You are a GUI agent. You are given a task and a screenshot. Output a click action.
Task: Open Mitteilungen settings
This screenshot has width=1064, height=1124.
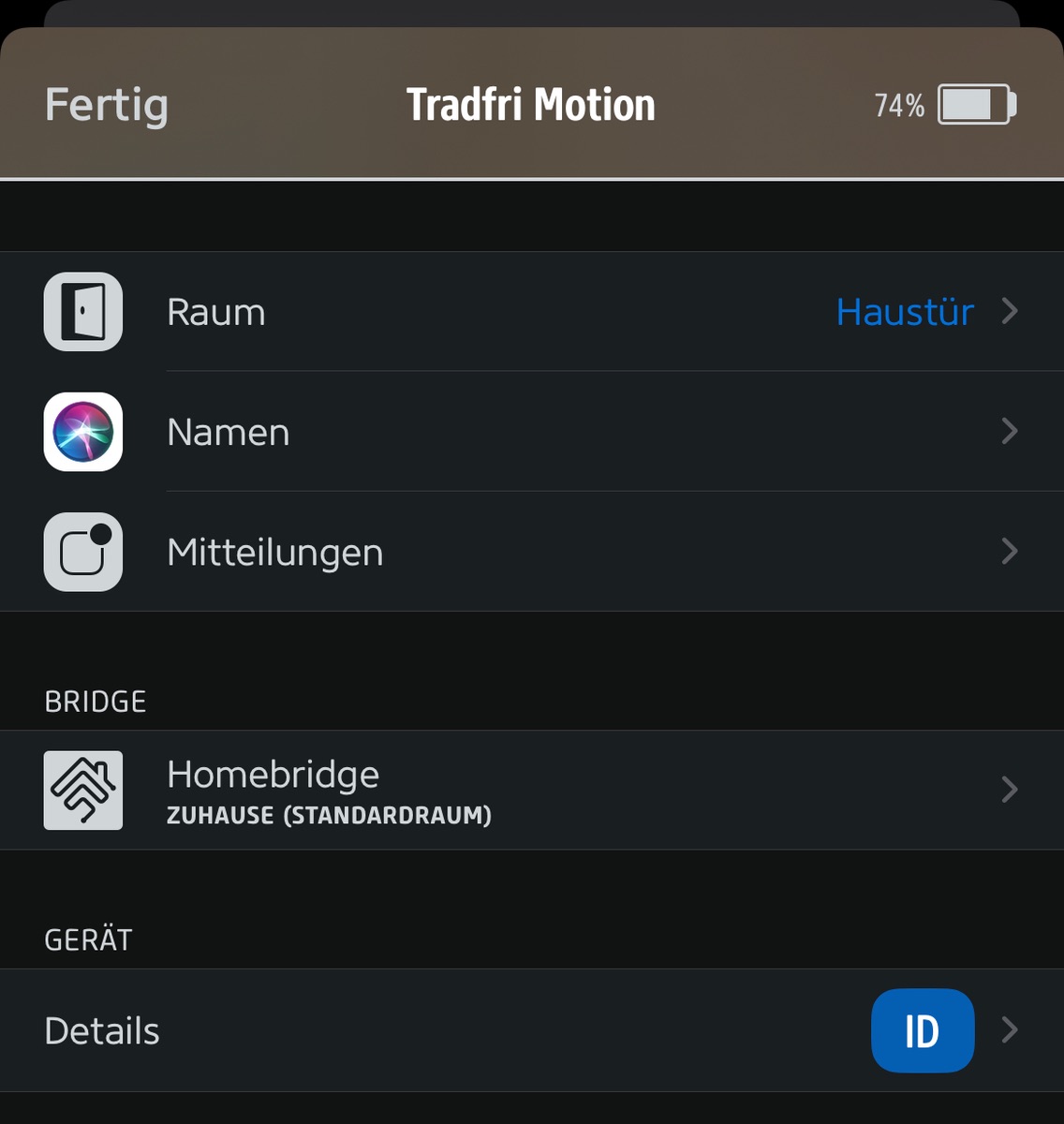coord(531,552)
